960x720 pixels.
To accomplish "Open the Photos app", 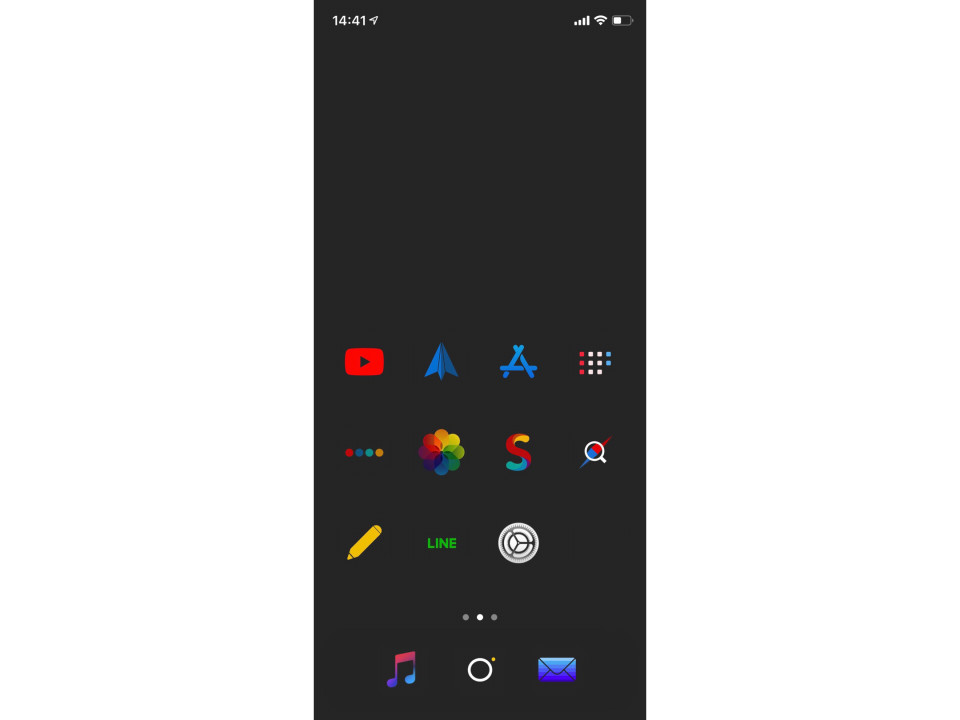I will (x=441, y=452).
